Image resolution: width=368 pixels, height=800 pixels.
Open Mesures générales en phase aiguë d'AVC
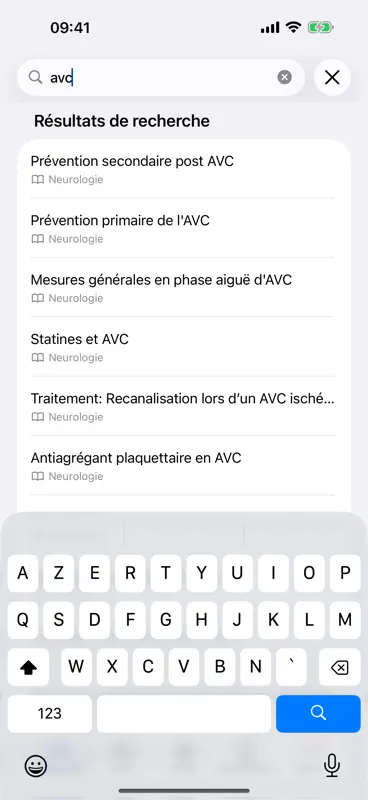click(x=182, y=287)
